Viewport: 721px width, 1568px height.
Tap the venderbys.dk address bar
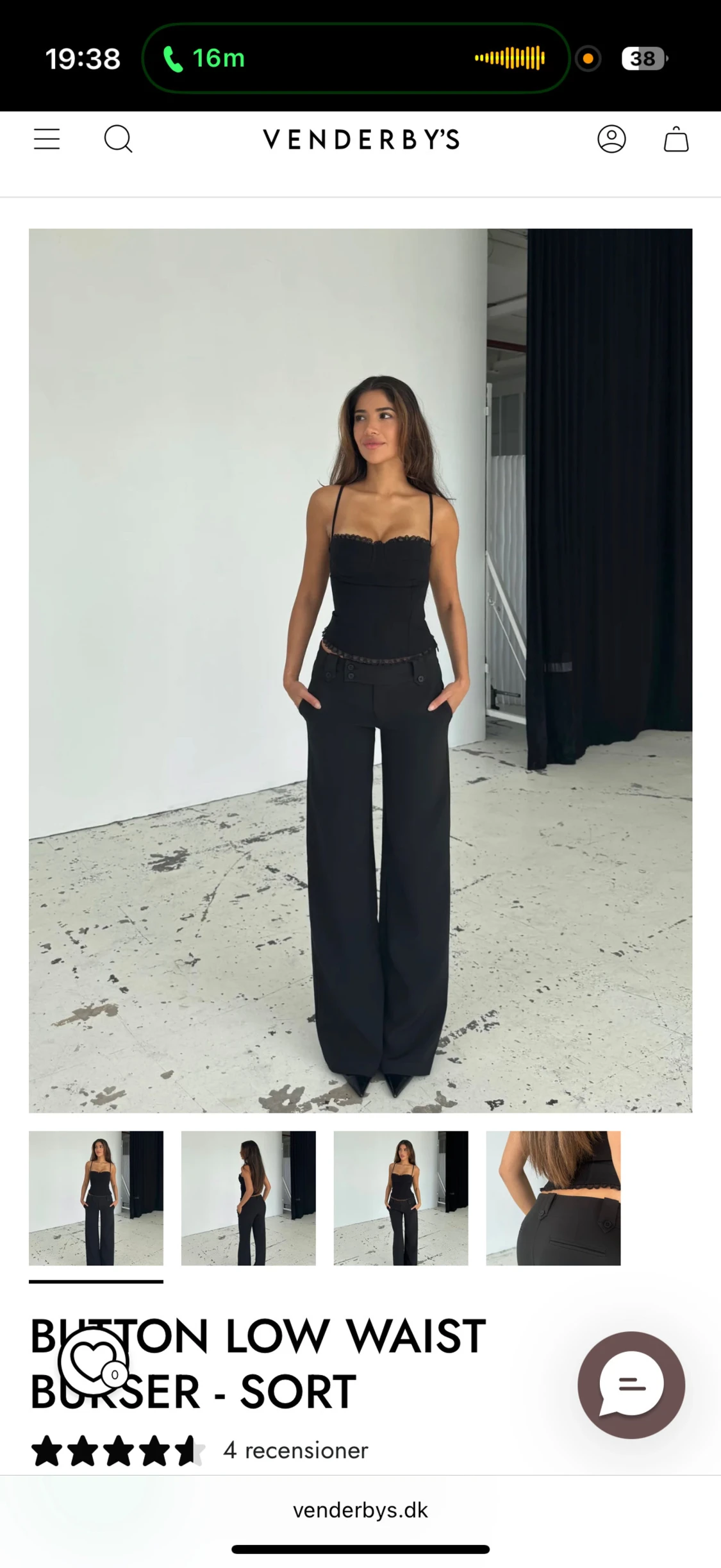[x=360, y=1510]
